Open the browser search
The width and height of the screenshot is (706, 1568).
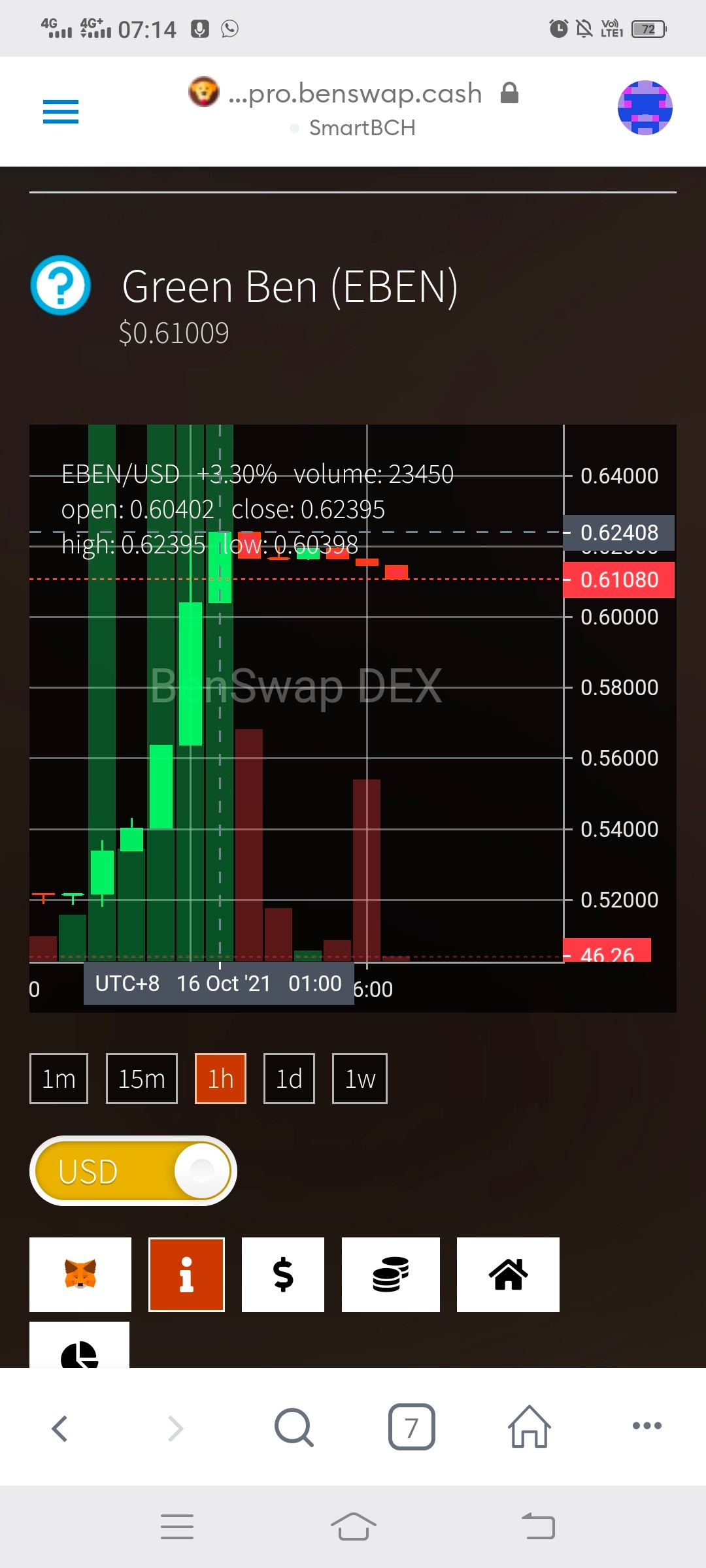[x=294, y=1428]
